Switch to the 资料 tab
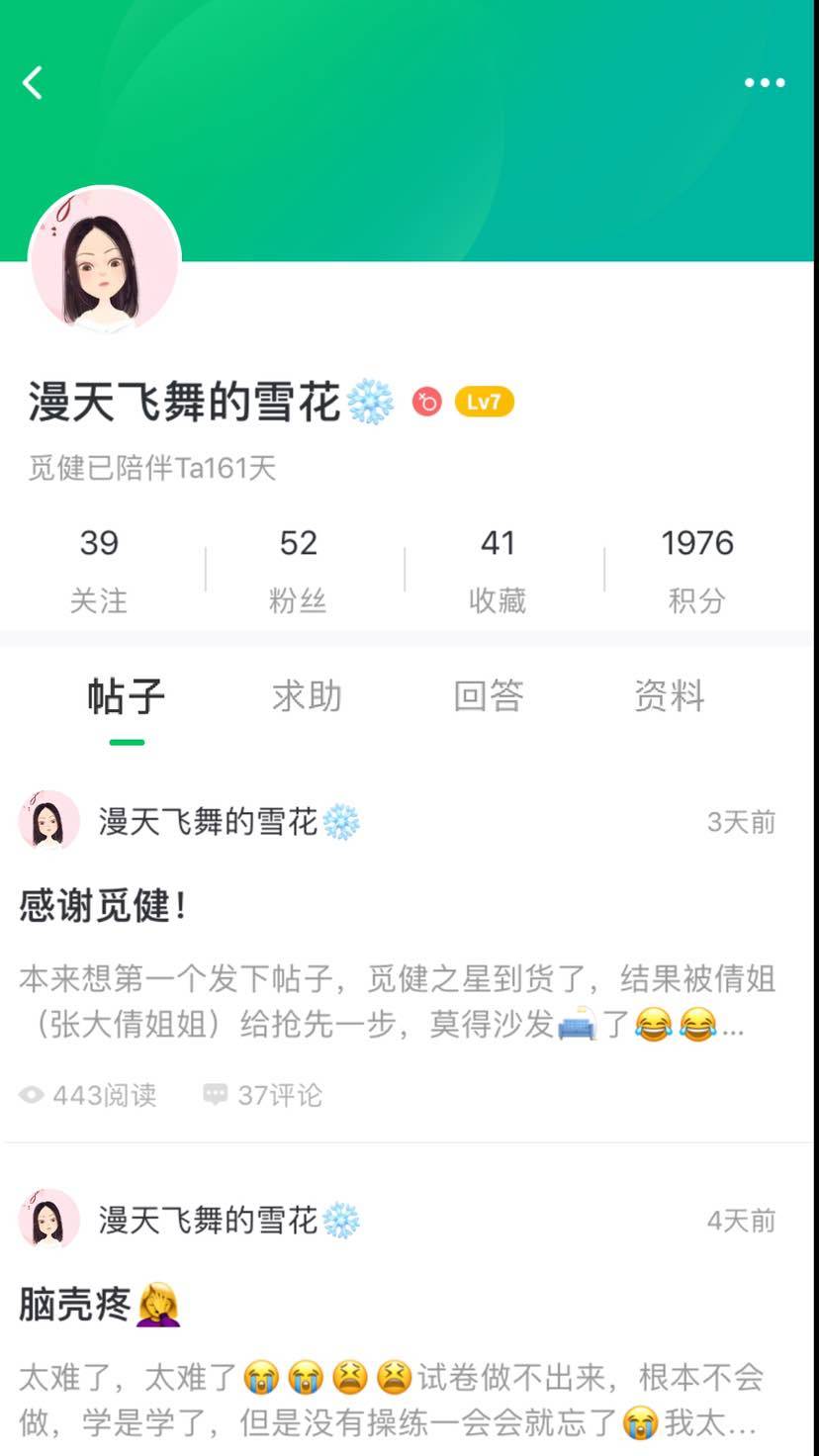 click(670, 697)
